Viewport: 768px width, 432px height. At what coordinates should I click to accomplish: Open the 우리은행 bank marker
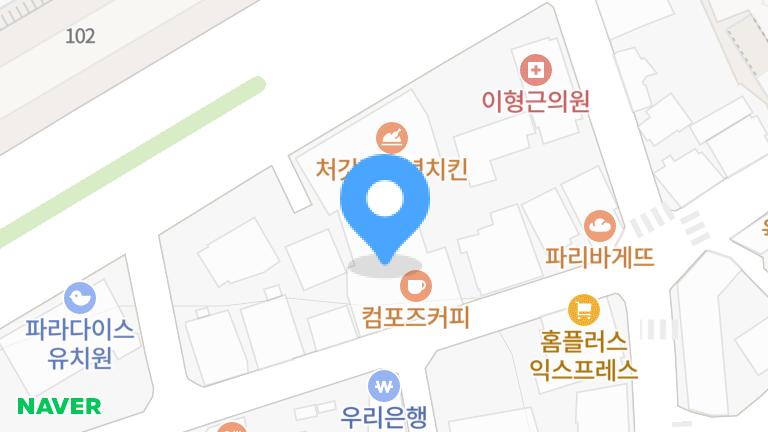[384, 386]
